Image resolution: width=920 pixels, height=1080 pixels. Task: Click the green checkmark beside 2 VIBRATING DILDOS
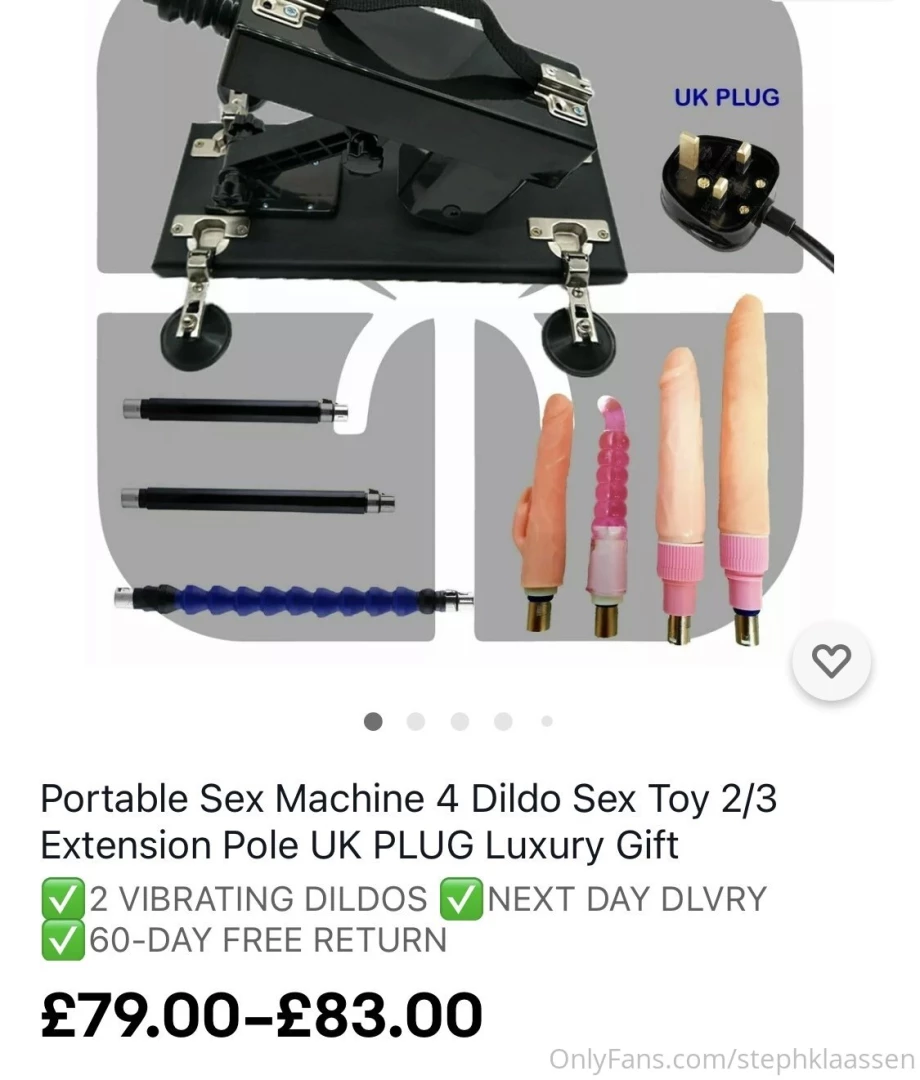[61, 899]
